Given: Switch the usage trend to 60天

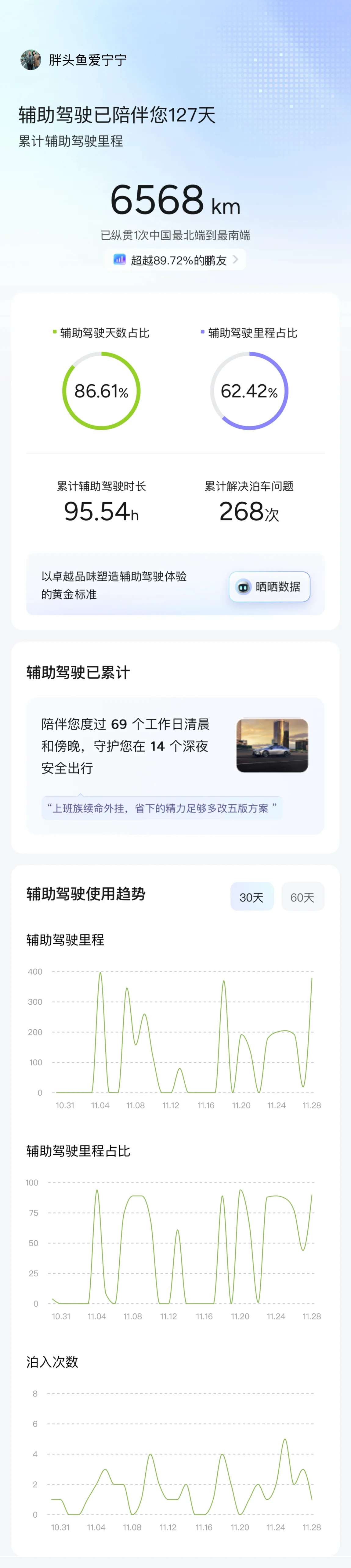Looking at the screenshot, I should [x=302, y=897].
